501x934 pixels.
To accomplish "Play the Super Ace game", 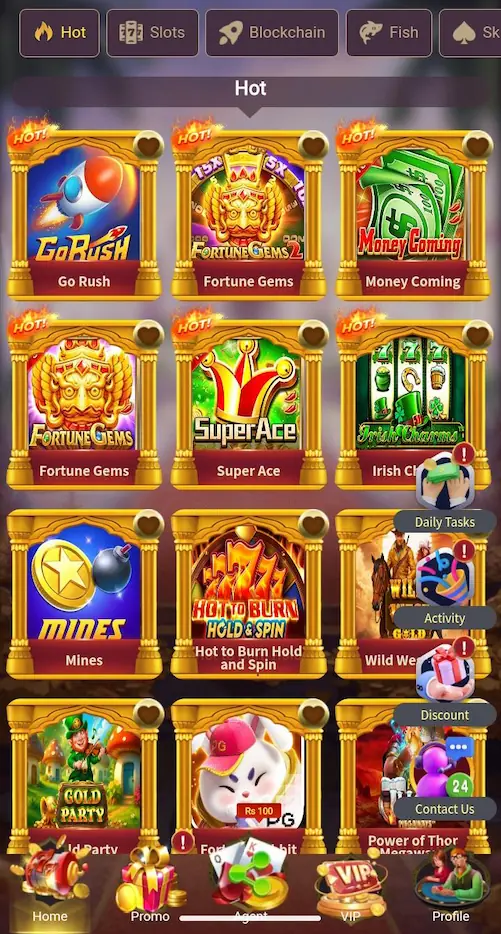I will click(248, 404).
